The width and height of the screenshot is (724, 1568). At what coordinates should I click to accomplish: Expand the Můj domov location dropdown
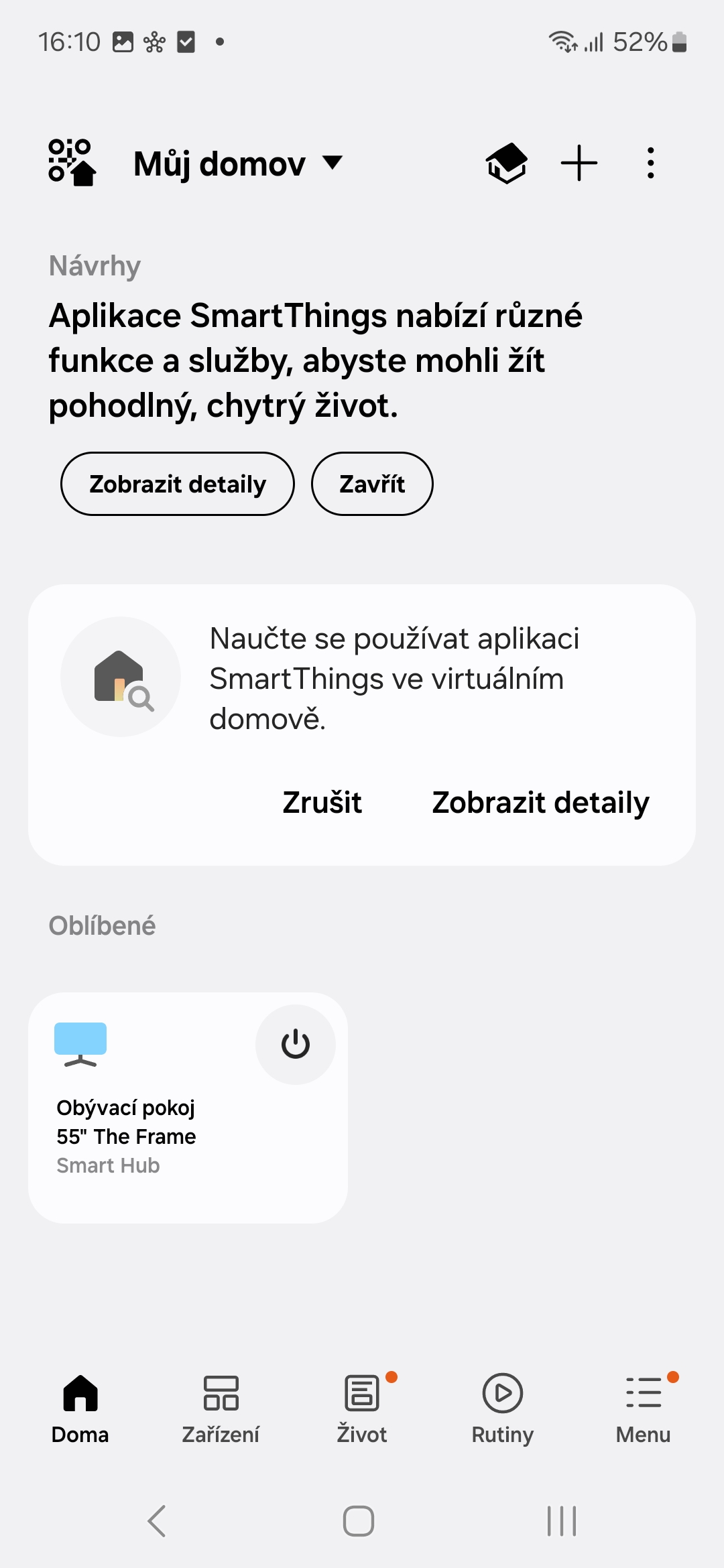(x=238, y=164)
